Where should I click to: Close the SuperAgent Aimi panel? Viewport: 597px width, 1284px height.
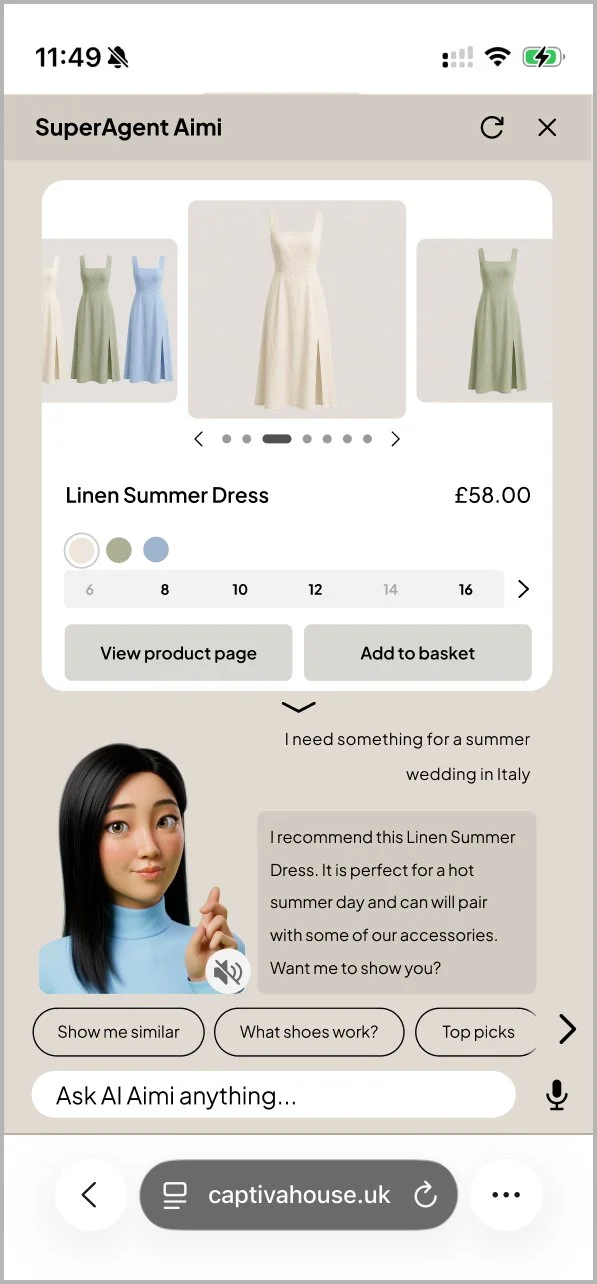point(547,127)
